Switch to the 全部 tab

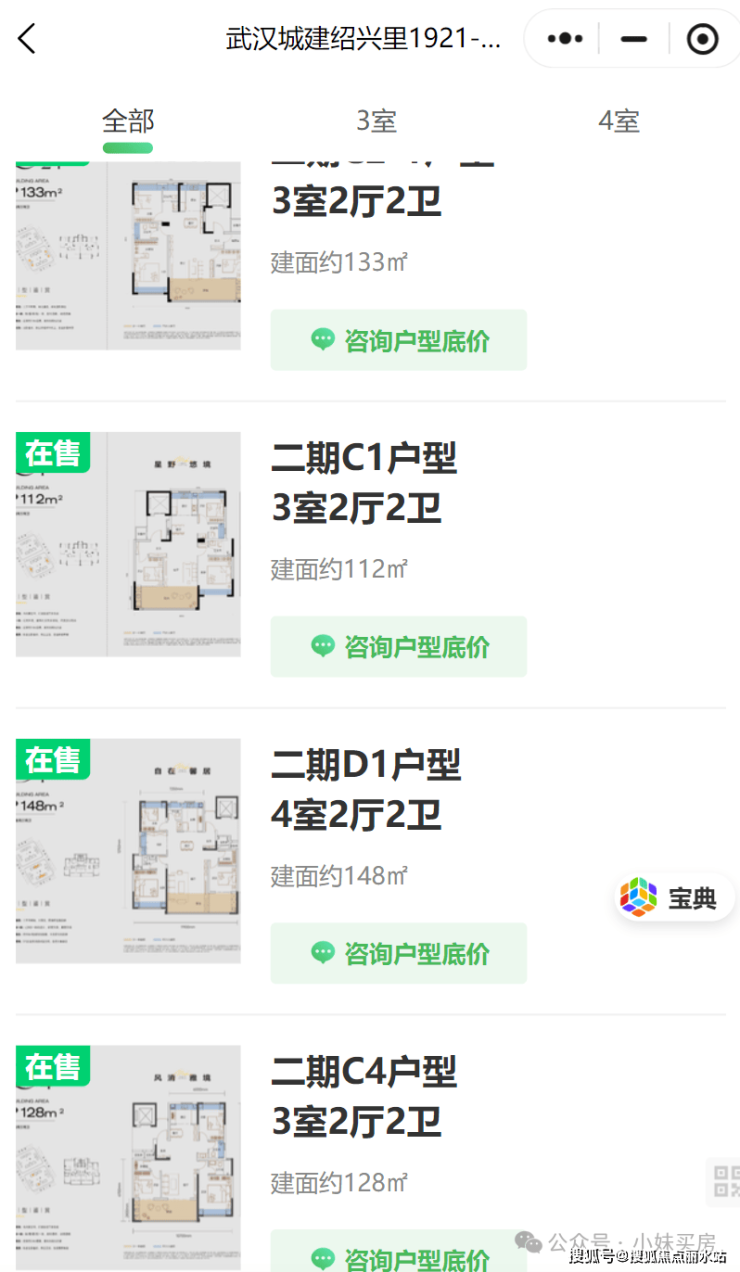(128, 122)
